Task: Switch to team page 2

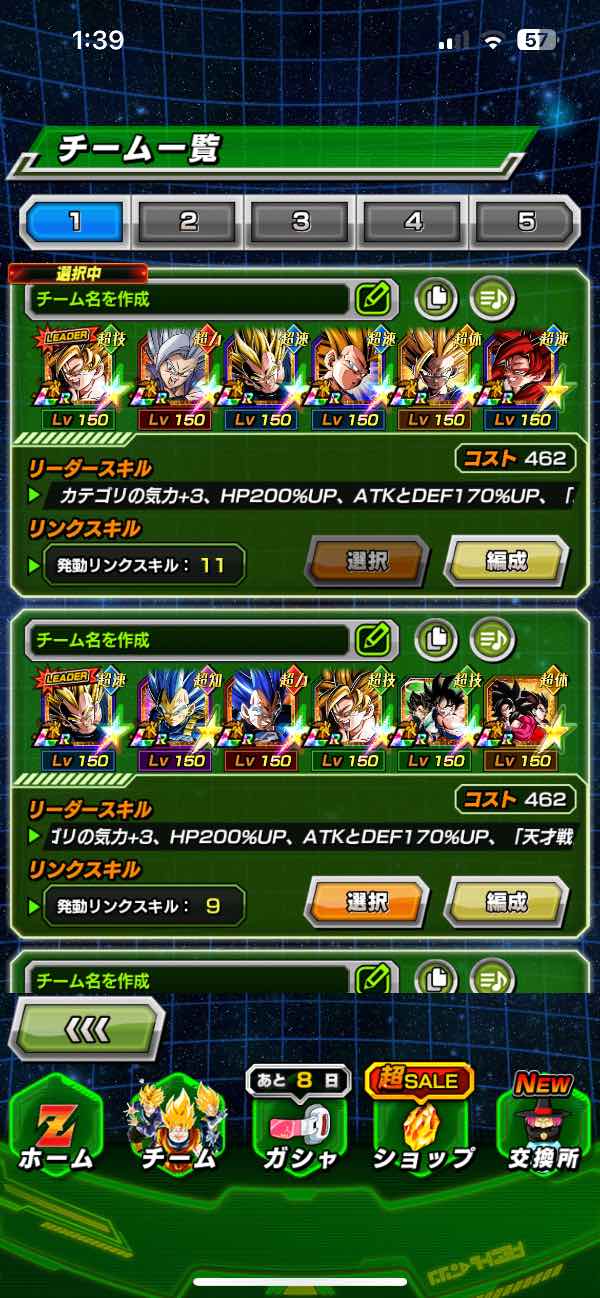Action: click(x=188, y=221)
